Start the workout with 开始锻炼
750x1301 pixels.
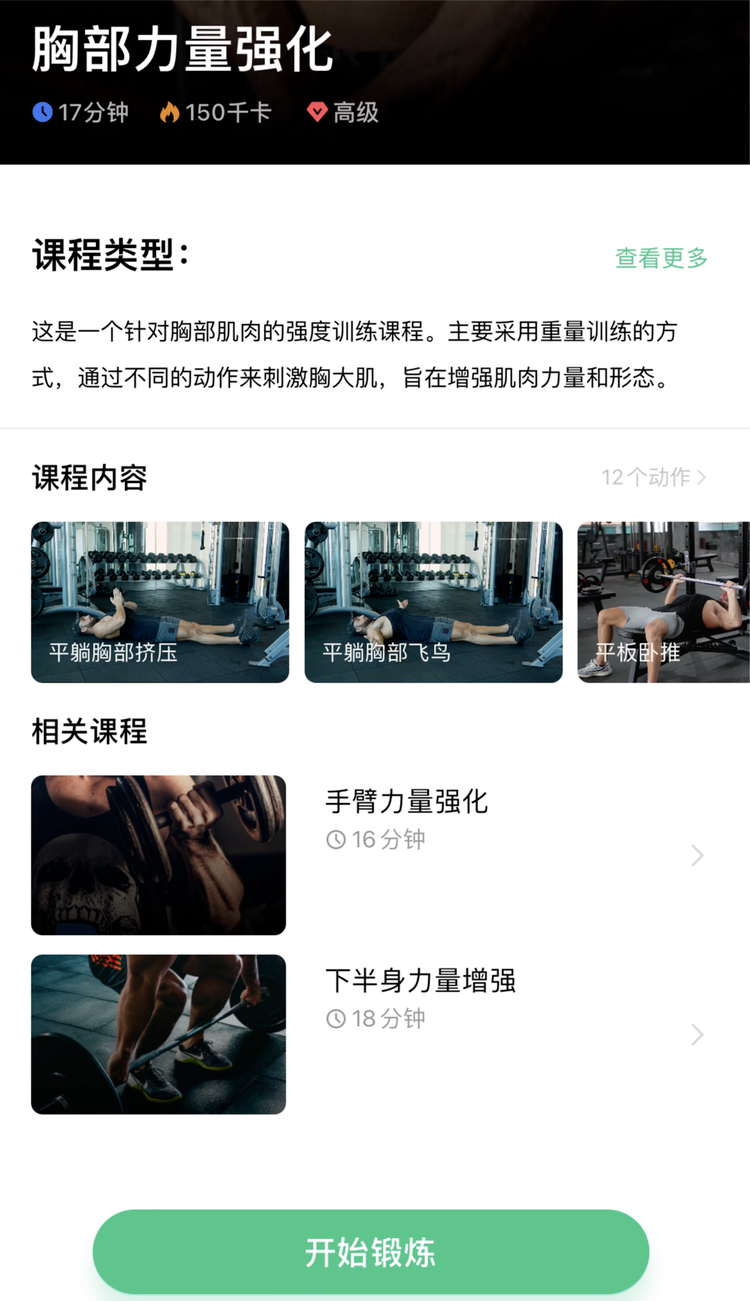point(371,1252)
